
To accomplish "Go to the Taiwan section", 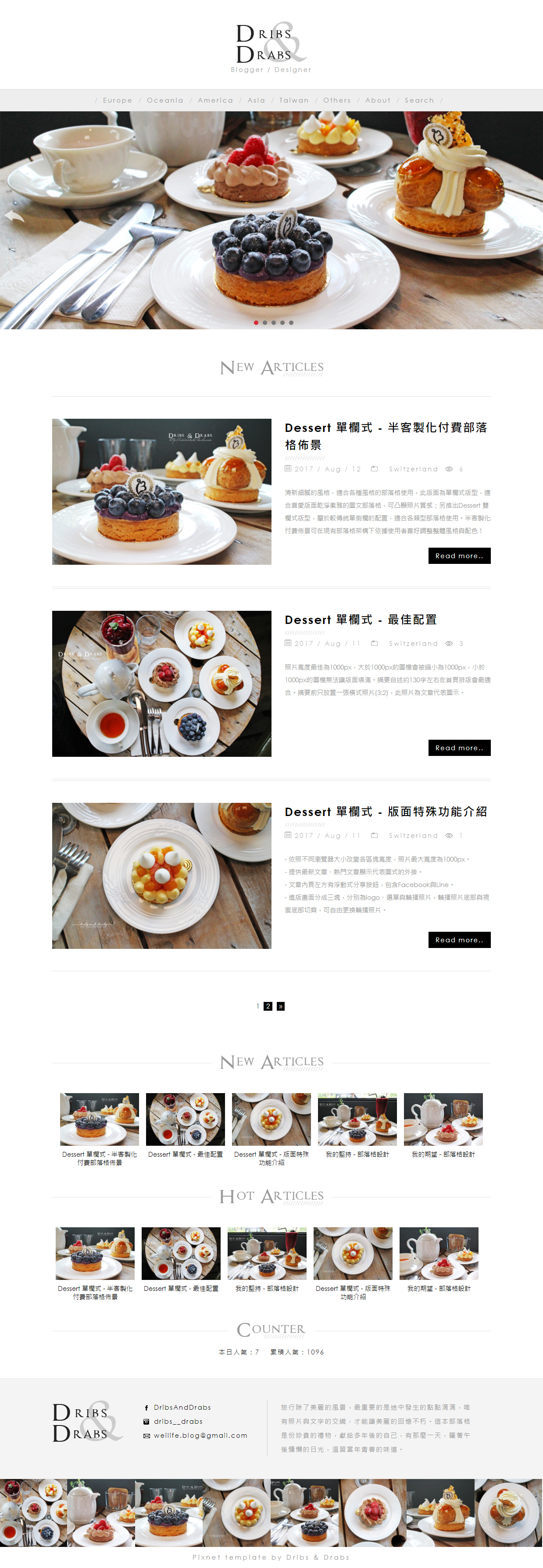I will 293,100.
